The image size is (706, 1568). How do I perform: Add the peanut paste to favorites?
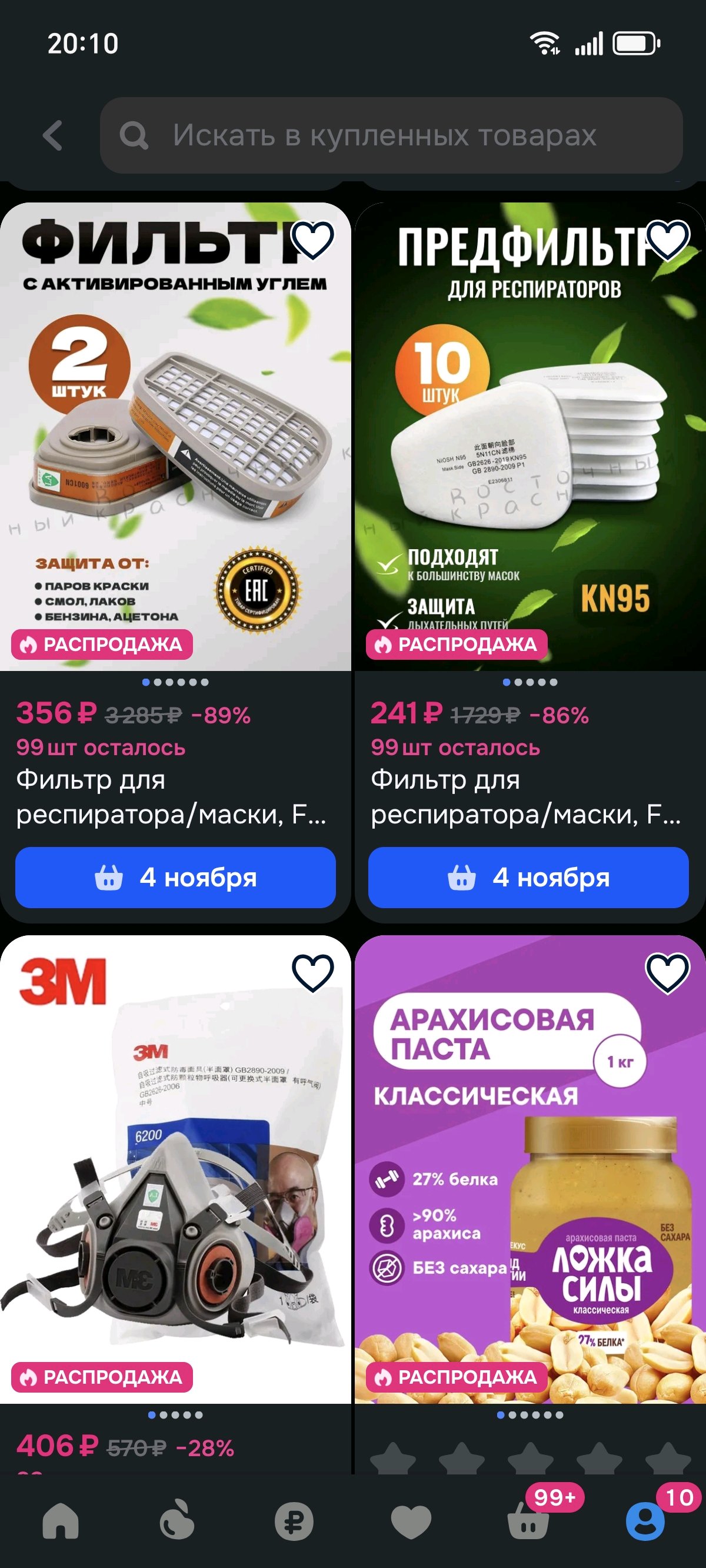667,972
